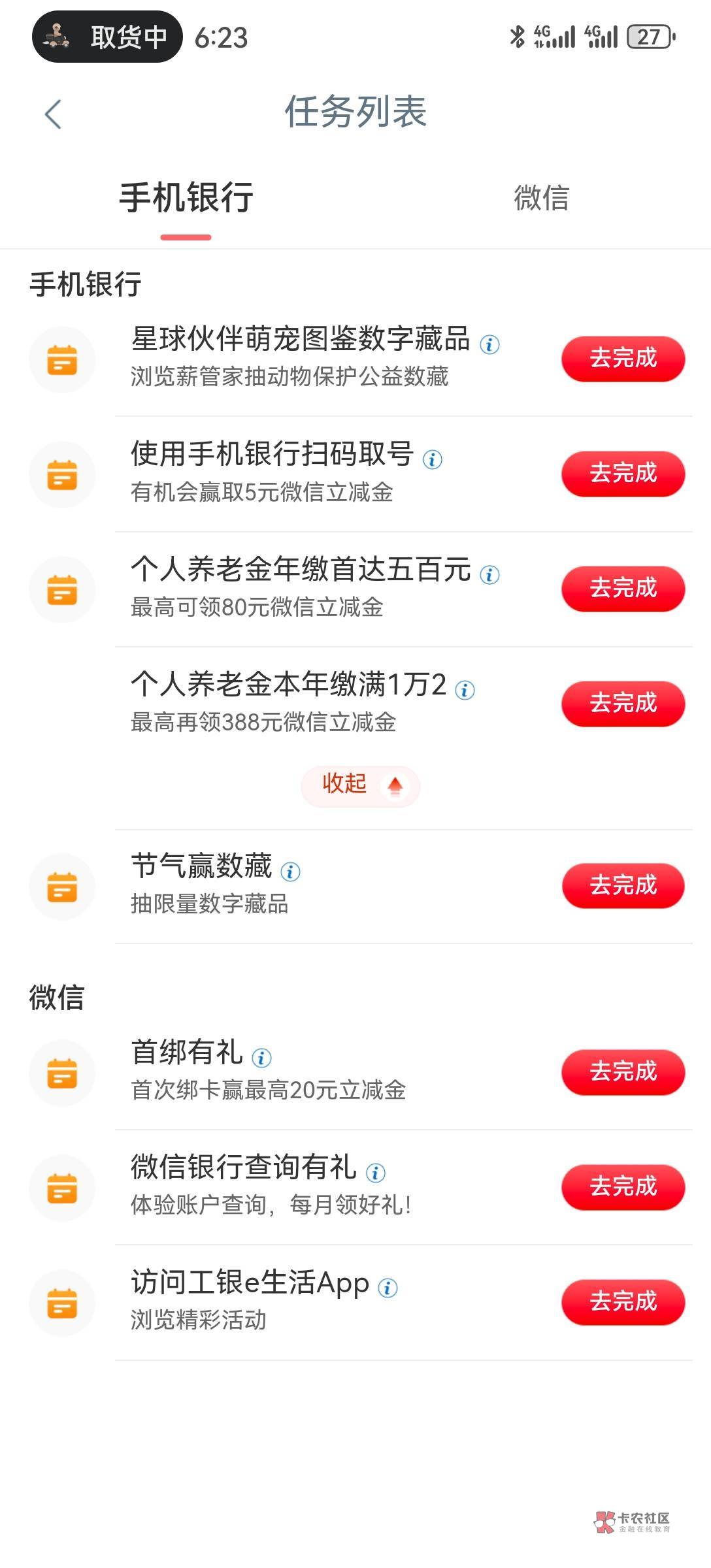Tap 去完成 for 微信银行查询有礼
Image resolution: width=711 pixels, height=1568 pixels.
click(623, 1186)
